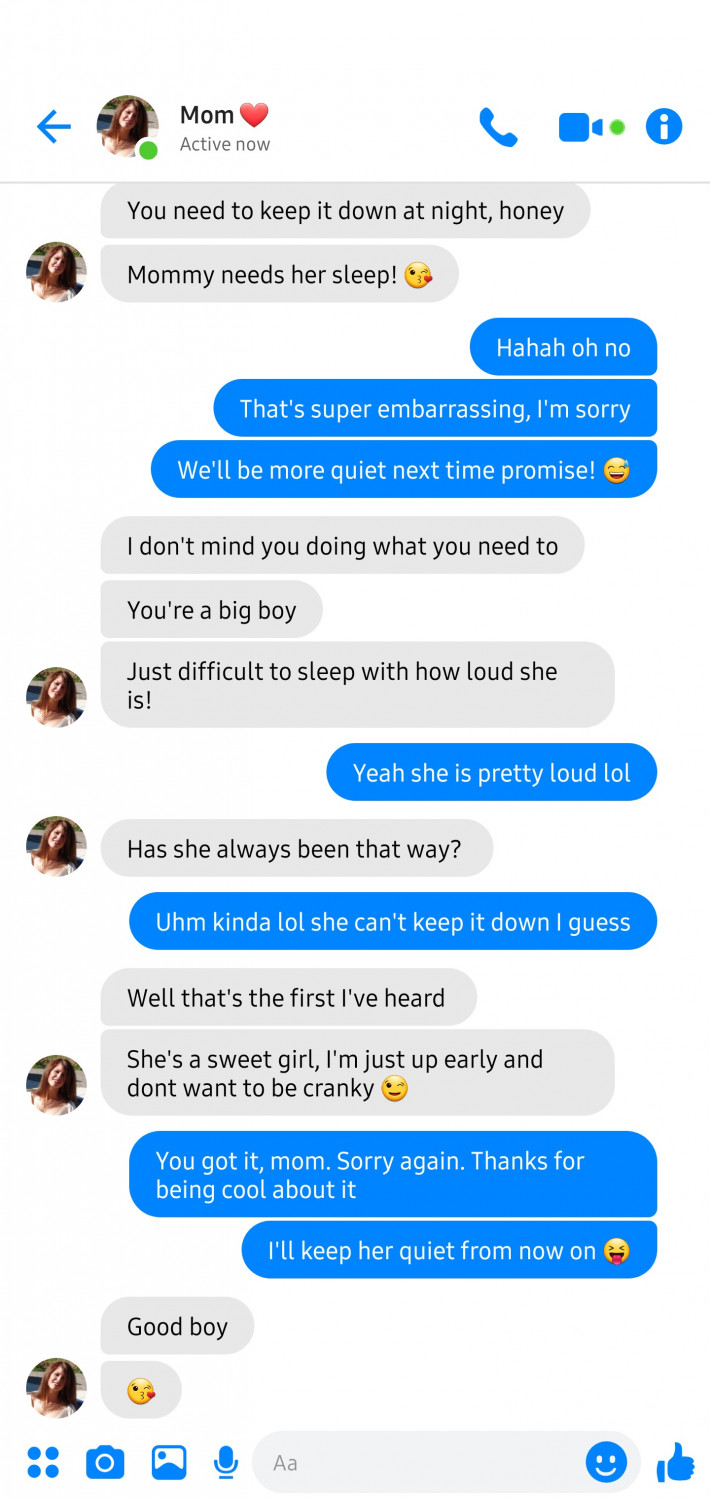
Task: Open the camera to take a photo
Action: click(105, 1463)
